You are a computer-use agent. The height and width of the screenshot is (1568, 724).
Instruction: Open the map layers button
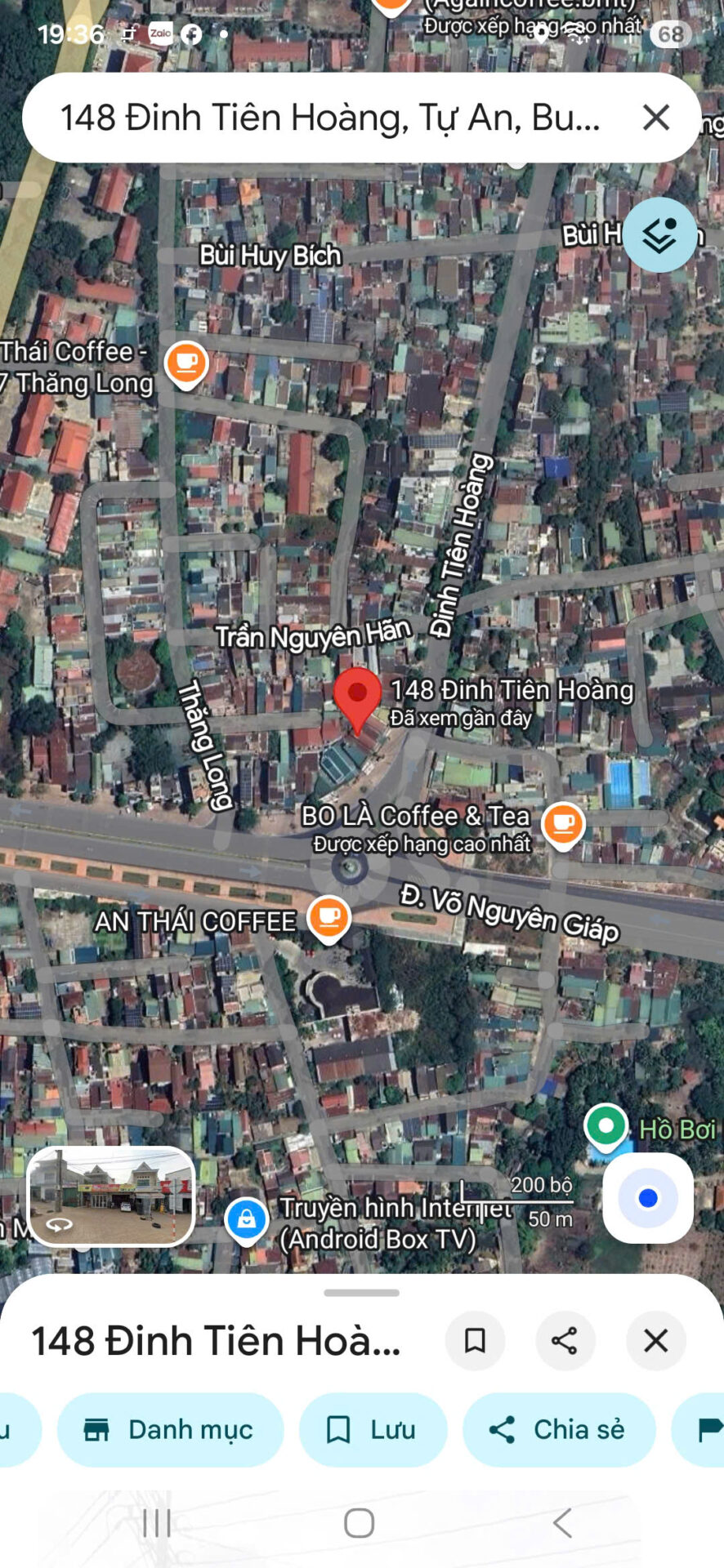tap(659, 235)
